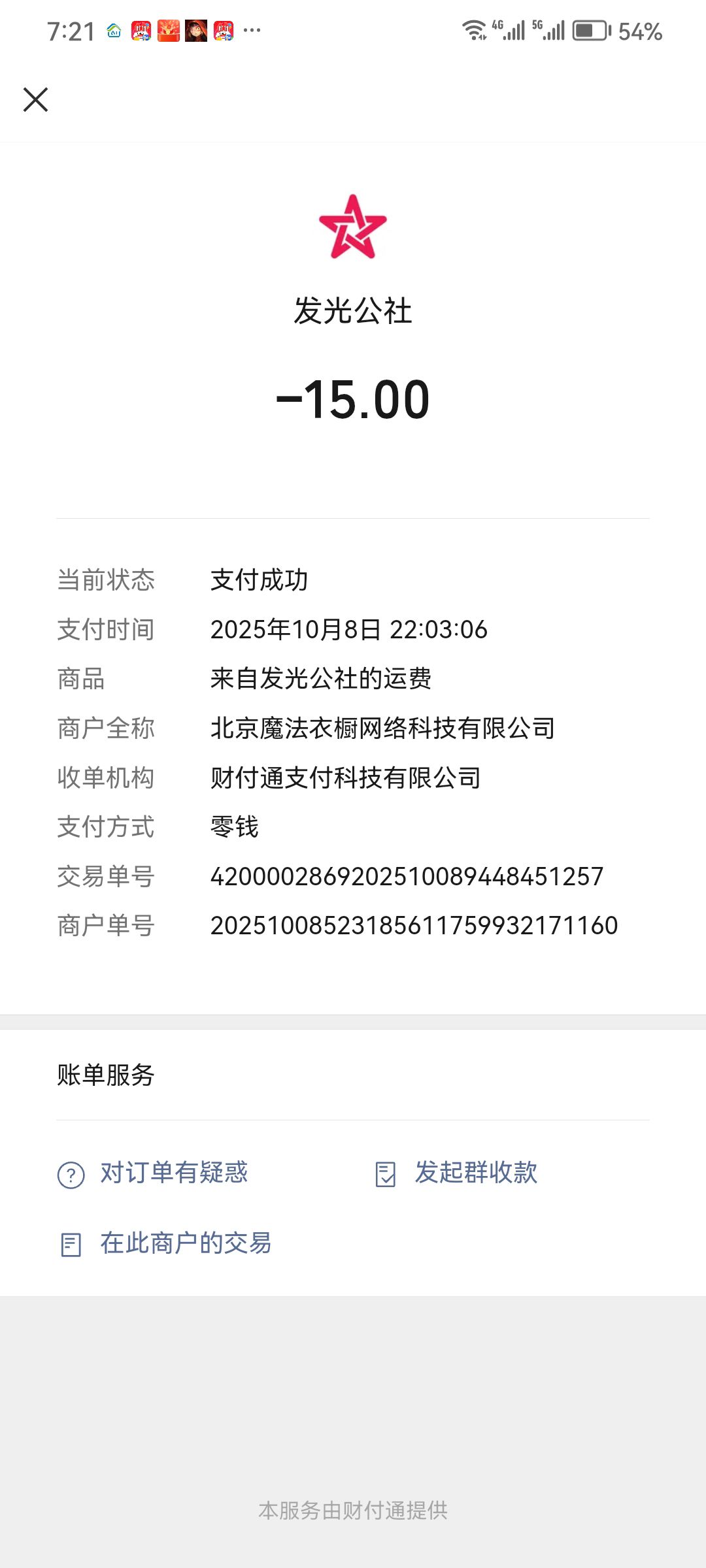706x1568 pixels.
Task: Open the 发光公社 merchant logo
Action: [x=353, y=227]
